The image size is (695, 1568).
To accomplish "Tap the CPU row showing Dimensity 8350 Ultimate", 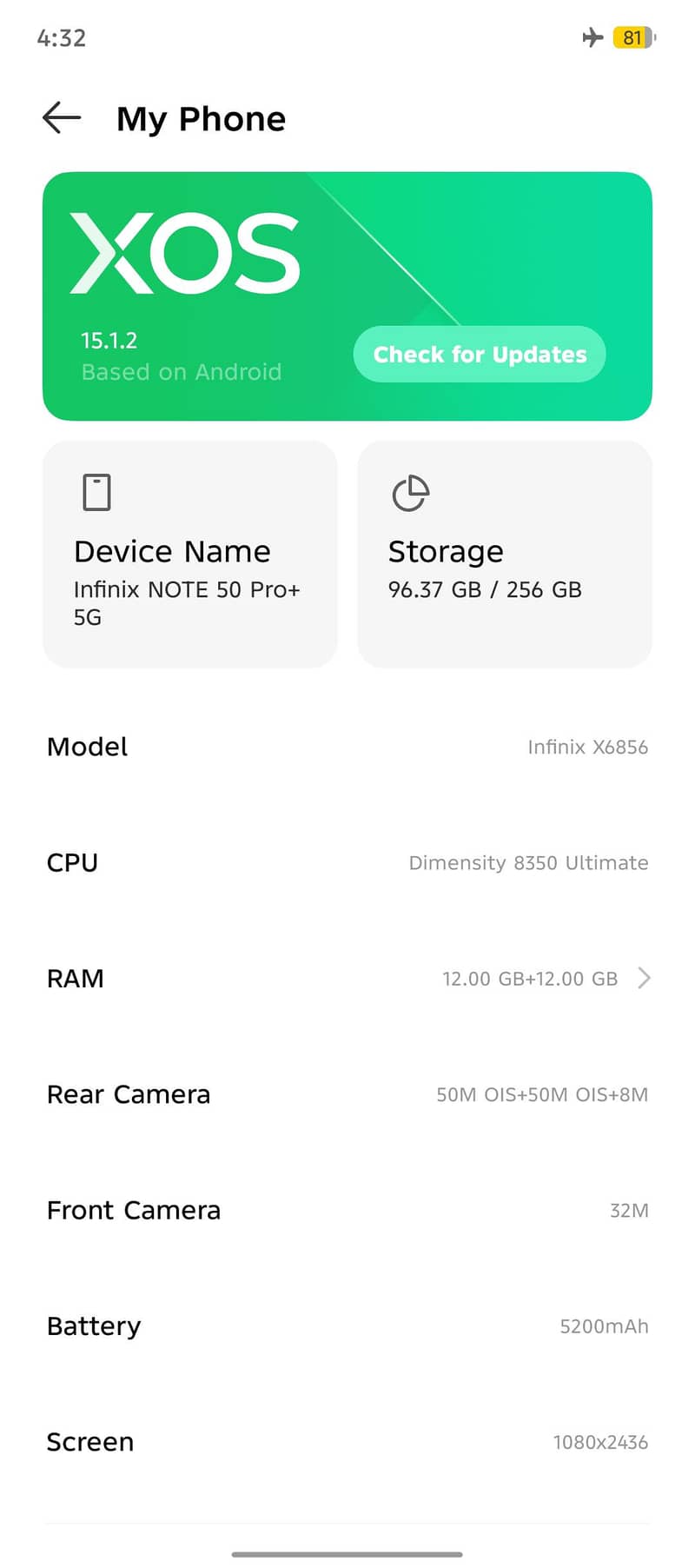I will 347,862.
